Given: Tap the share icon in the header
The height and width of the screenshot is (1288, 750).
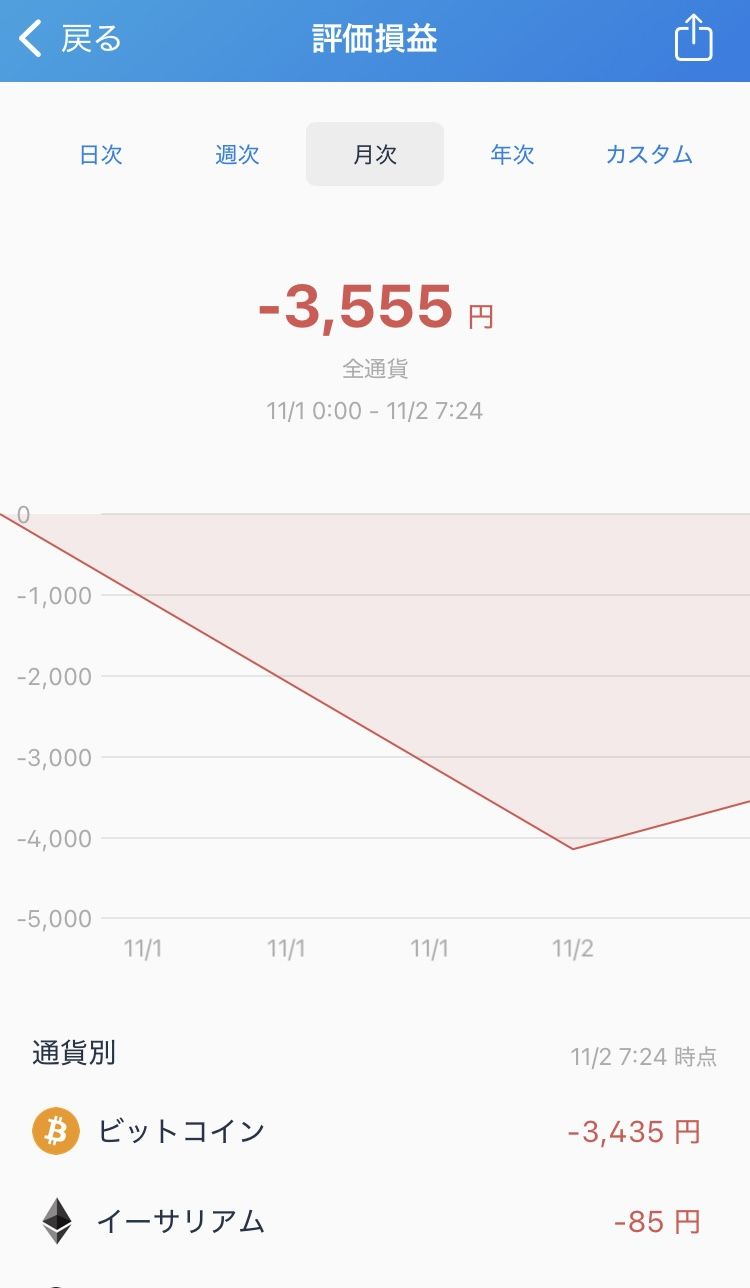Looking at the screenshot, I should click(692, 39).
